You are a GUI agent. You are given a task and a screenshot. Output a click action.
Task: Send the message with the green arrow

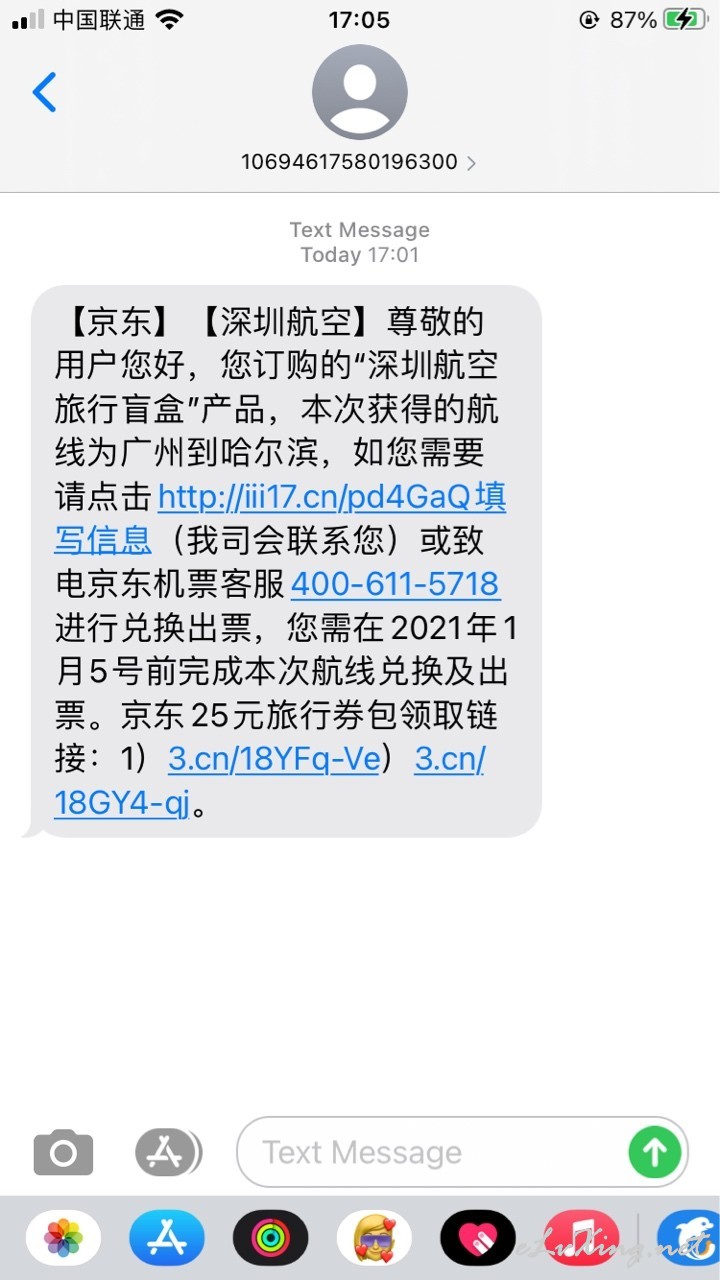(x=655, y=1152)
